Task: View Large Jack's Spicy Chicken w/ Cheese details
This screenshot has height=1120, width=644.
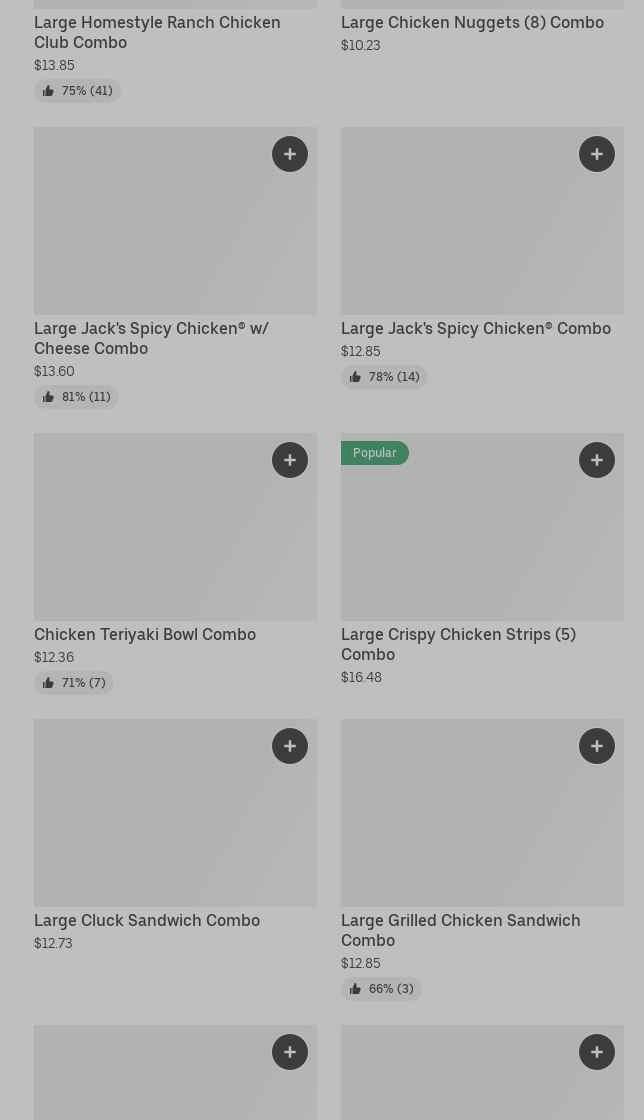Action: 151,338
